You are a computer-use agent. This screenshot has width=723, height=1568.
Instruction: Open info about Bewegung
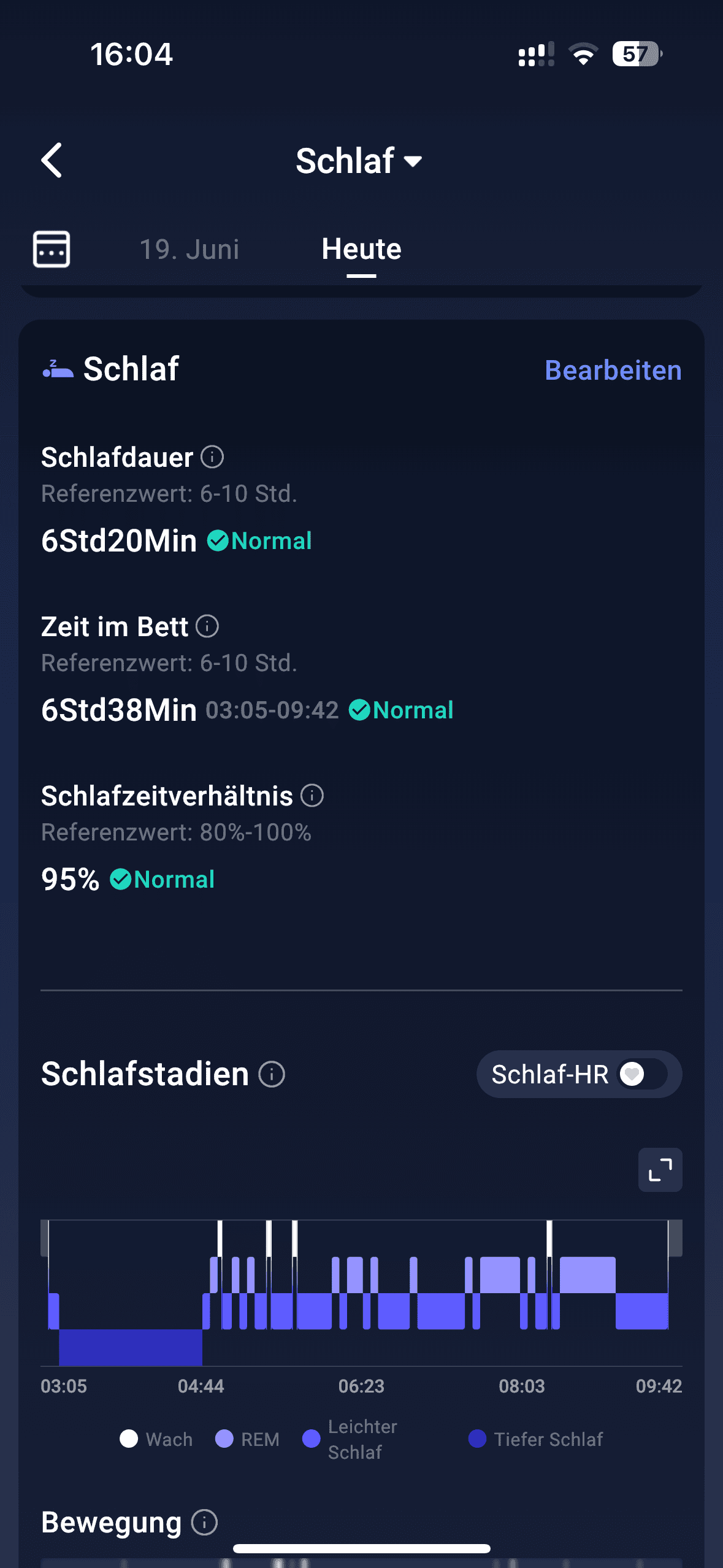point(205,1523)
